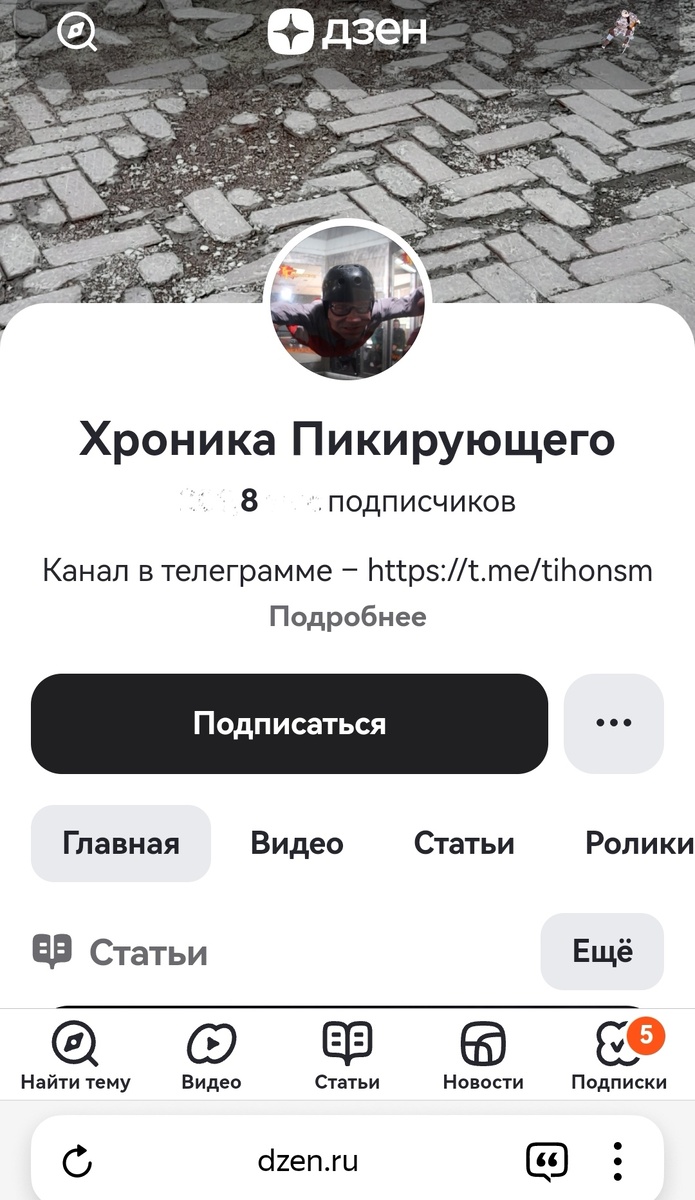Screen dimensions: 695x1200
Task: Open Подписки in bottom navigation
Action: [x=619, y=1056]
